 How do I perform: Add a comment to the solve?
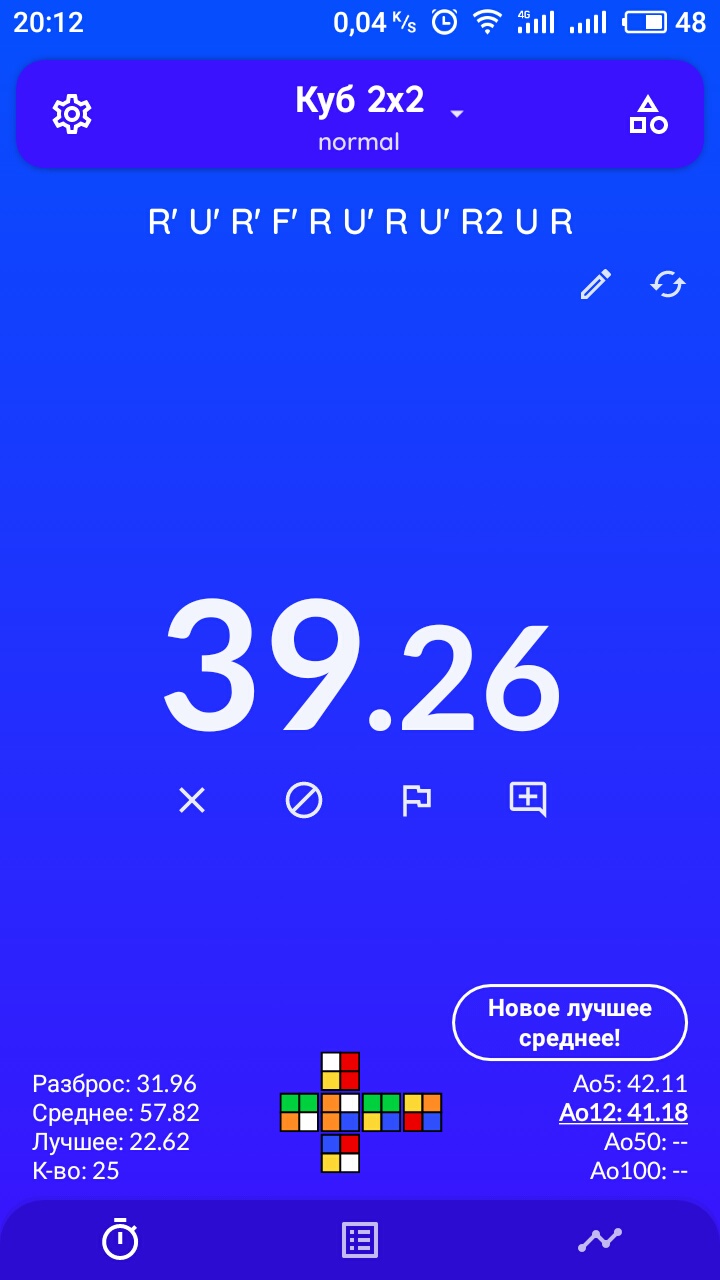528,799
